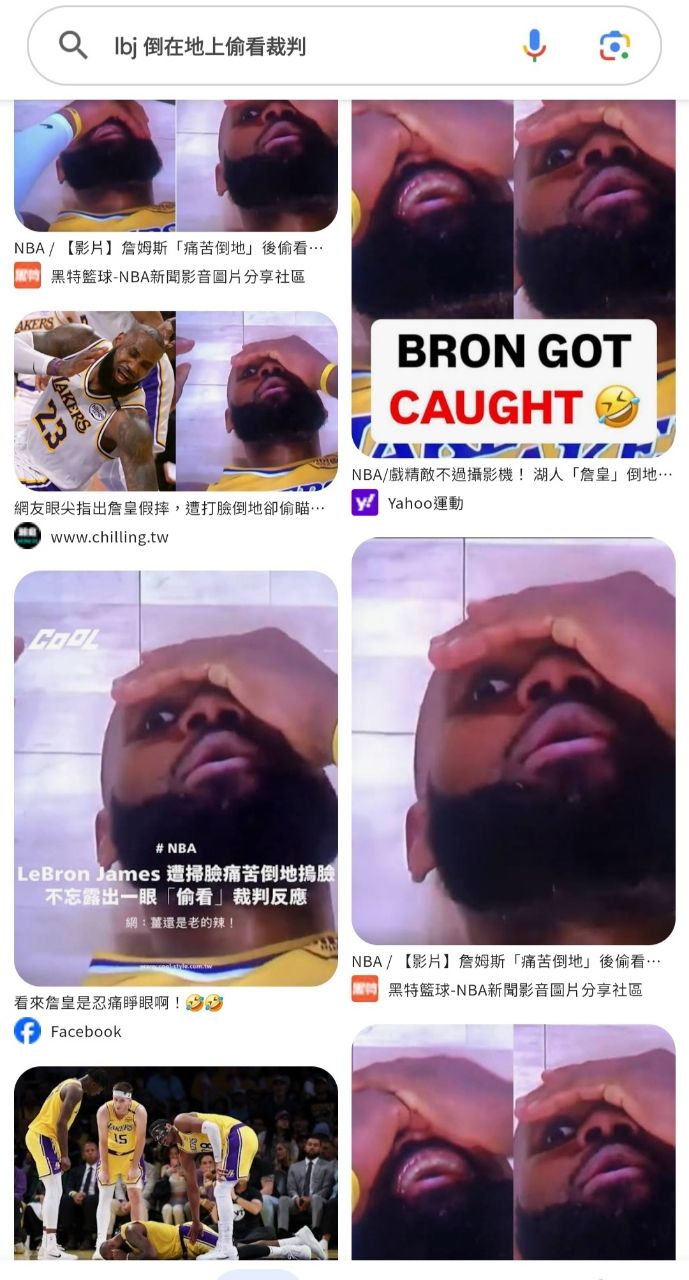The width and height of the screenshot is (689, 1280).
Task: Open Google Lens camera search
Action: (x=614, y=46)
